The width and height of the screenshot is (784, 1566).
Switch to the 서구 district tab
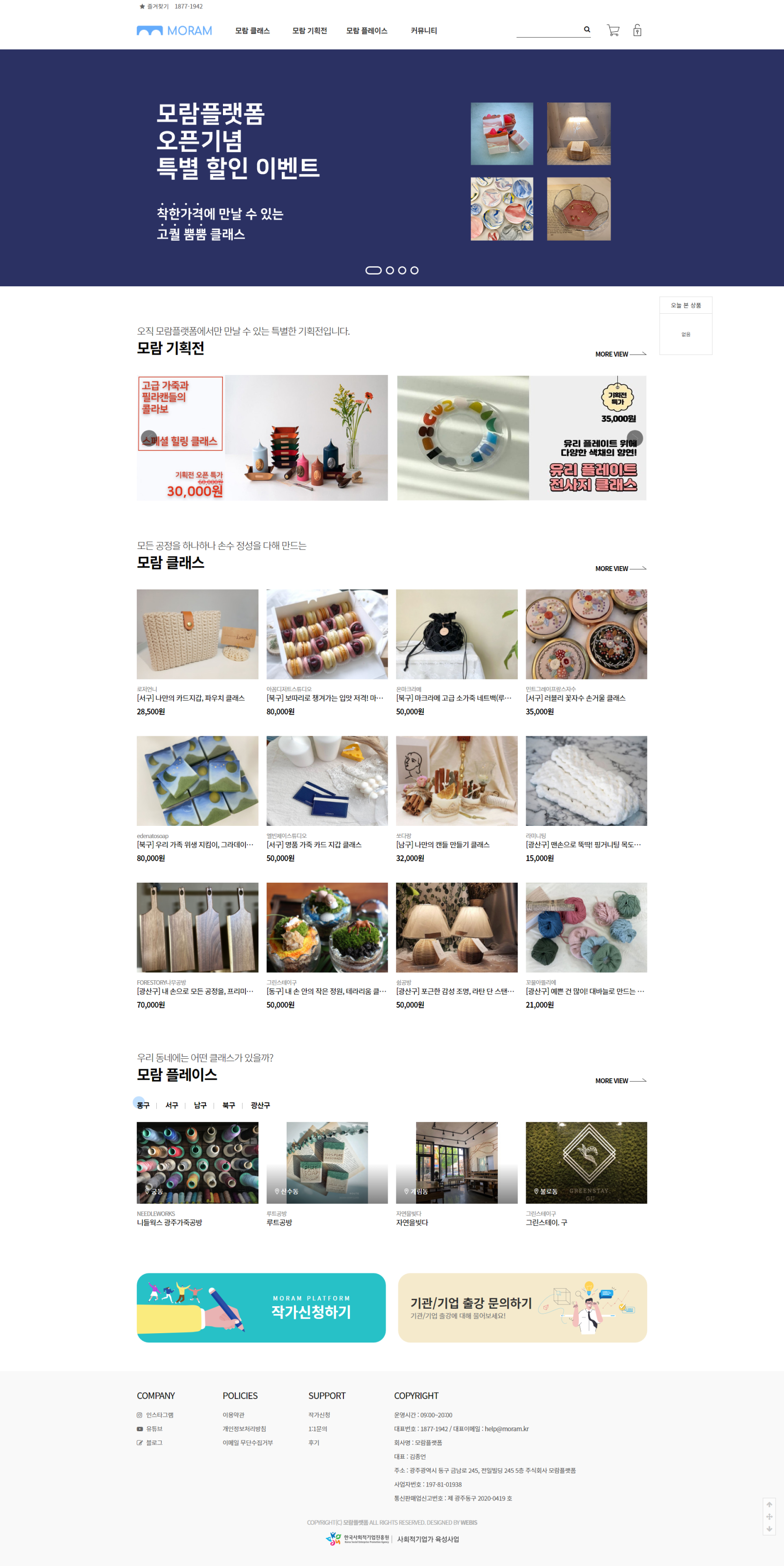tap(172, 1105)
